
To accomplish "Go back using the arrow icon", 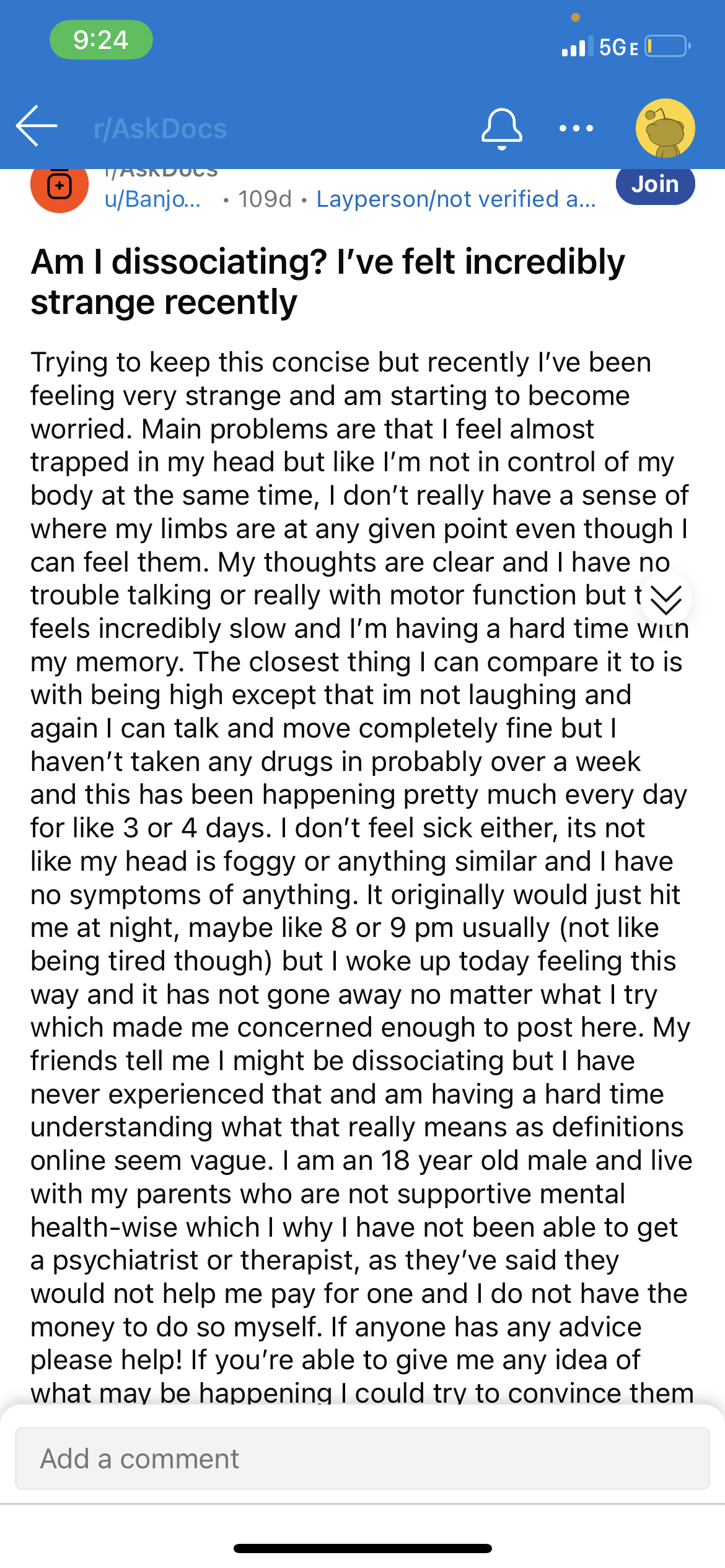I will [x=37, y=126].
